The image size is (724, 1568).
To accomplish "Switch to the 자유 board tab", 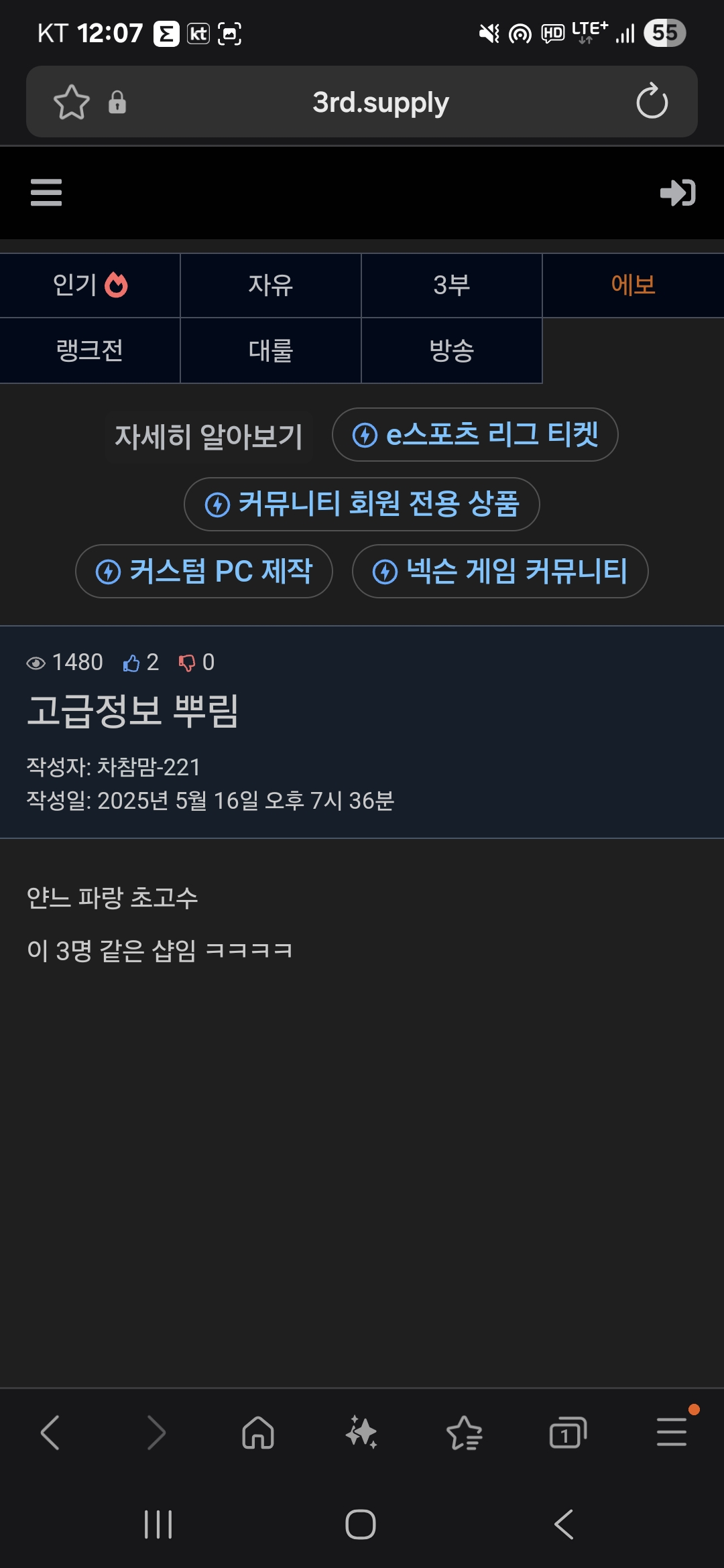I will [x=271, y=285].
